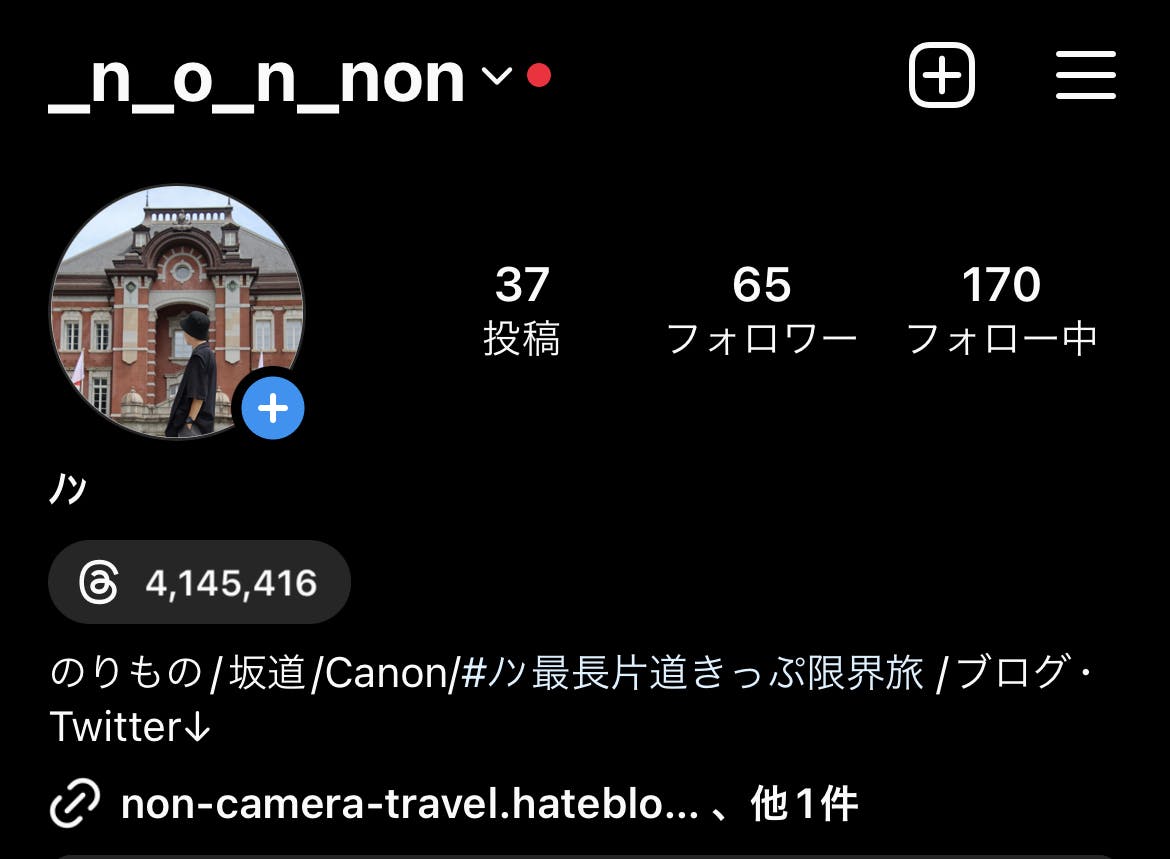
Task: Open the hamburger menu
Action: 1085,75
